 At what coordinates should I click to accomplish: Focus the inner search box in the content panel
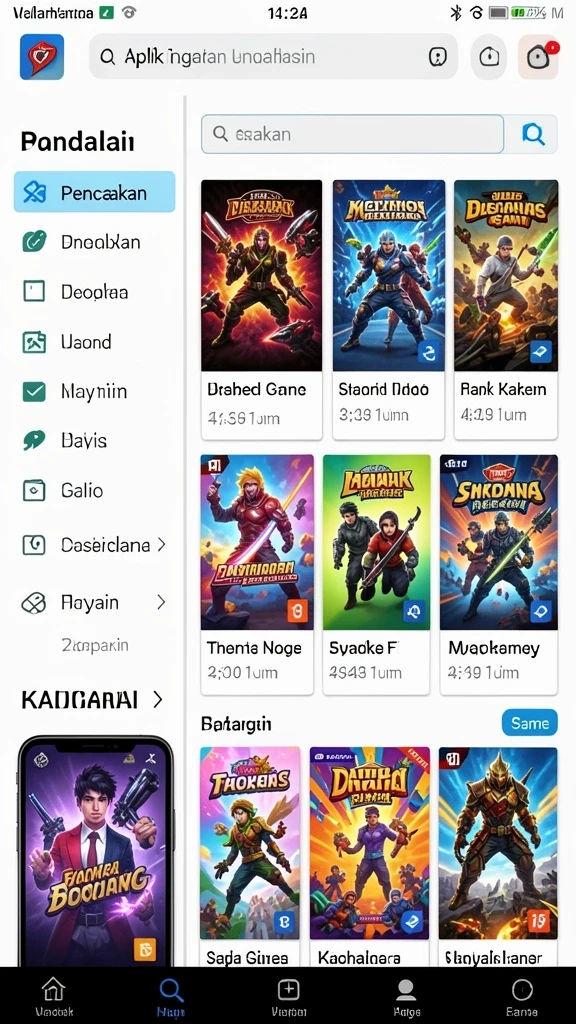pos(353,134)
